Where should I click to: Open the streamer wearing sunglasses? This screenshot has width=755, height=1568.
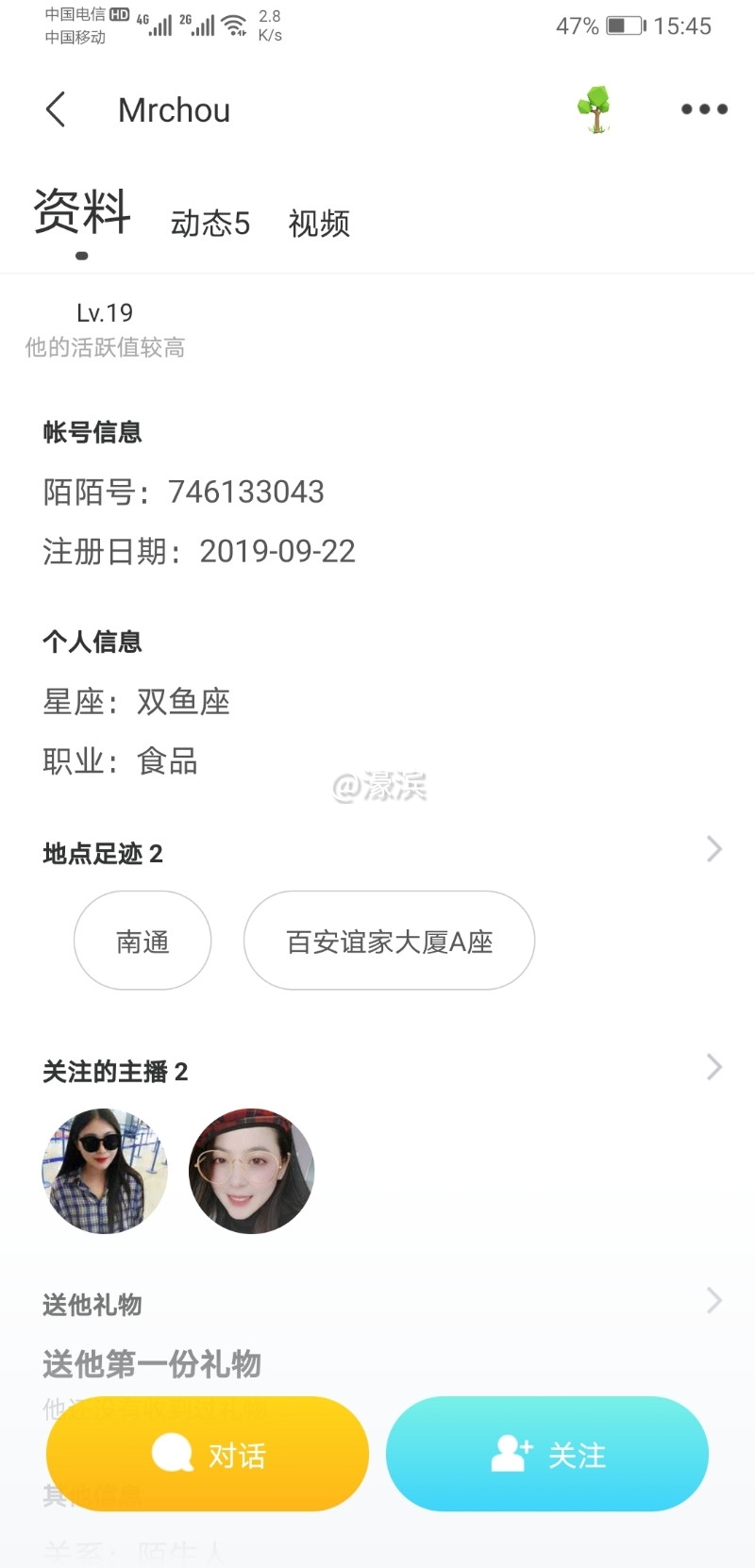tap(105, 1171)
